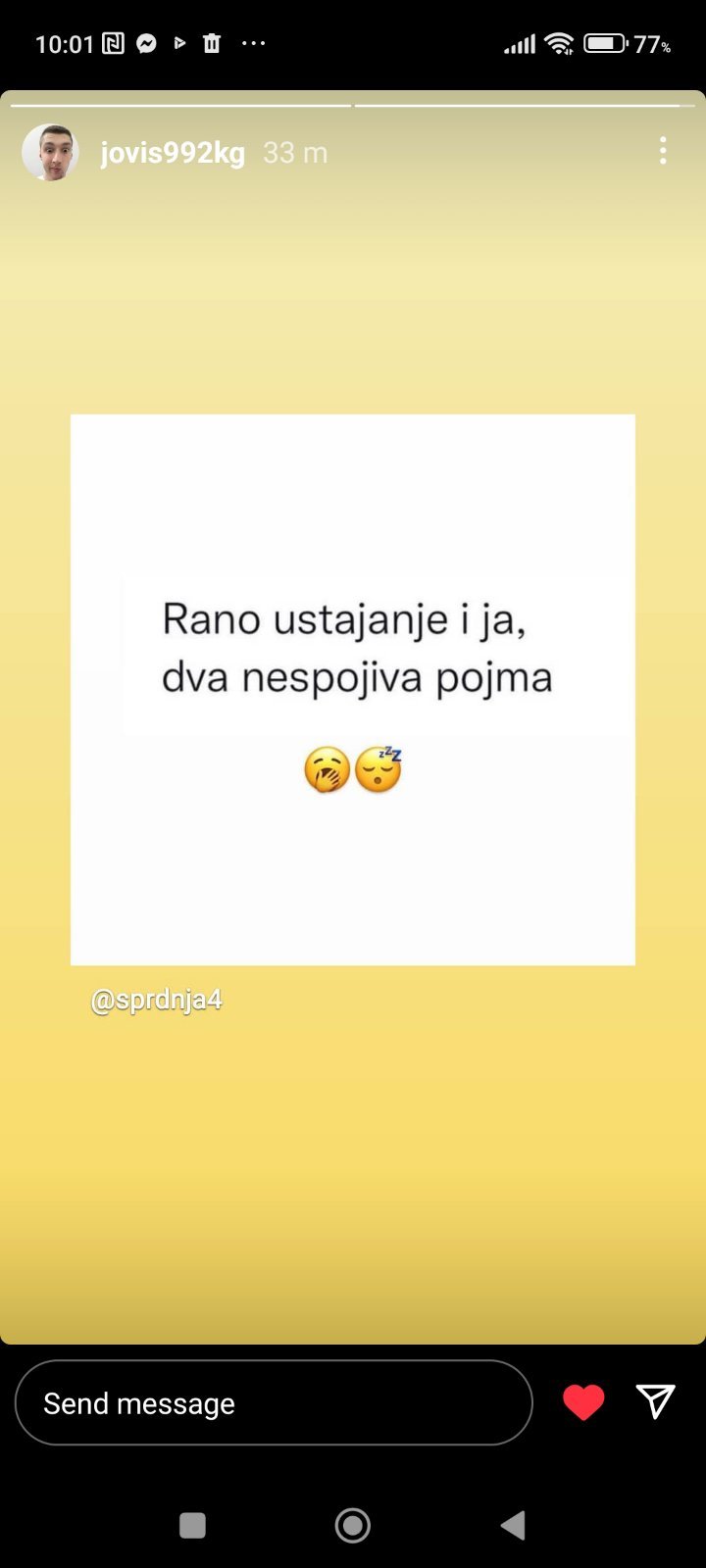Share the story via paper plane icon
706x1568 pixels.
pos(655,1402)
